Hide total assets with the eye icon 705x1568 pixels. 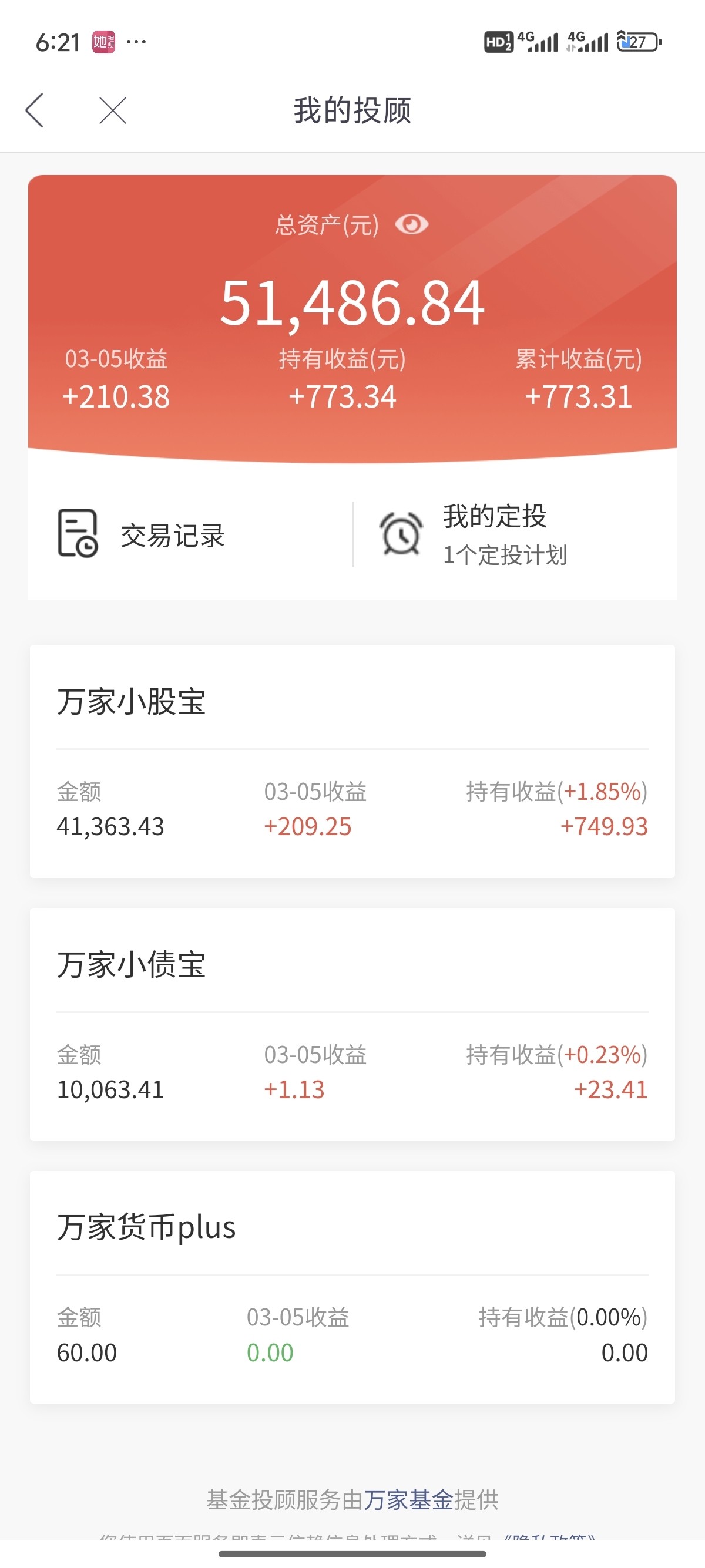412,224
